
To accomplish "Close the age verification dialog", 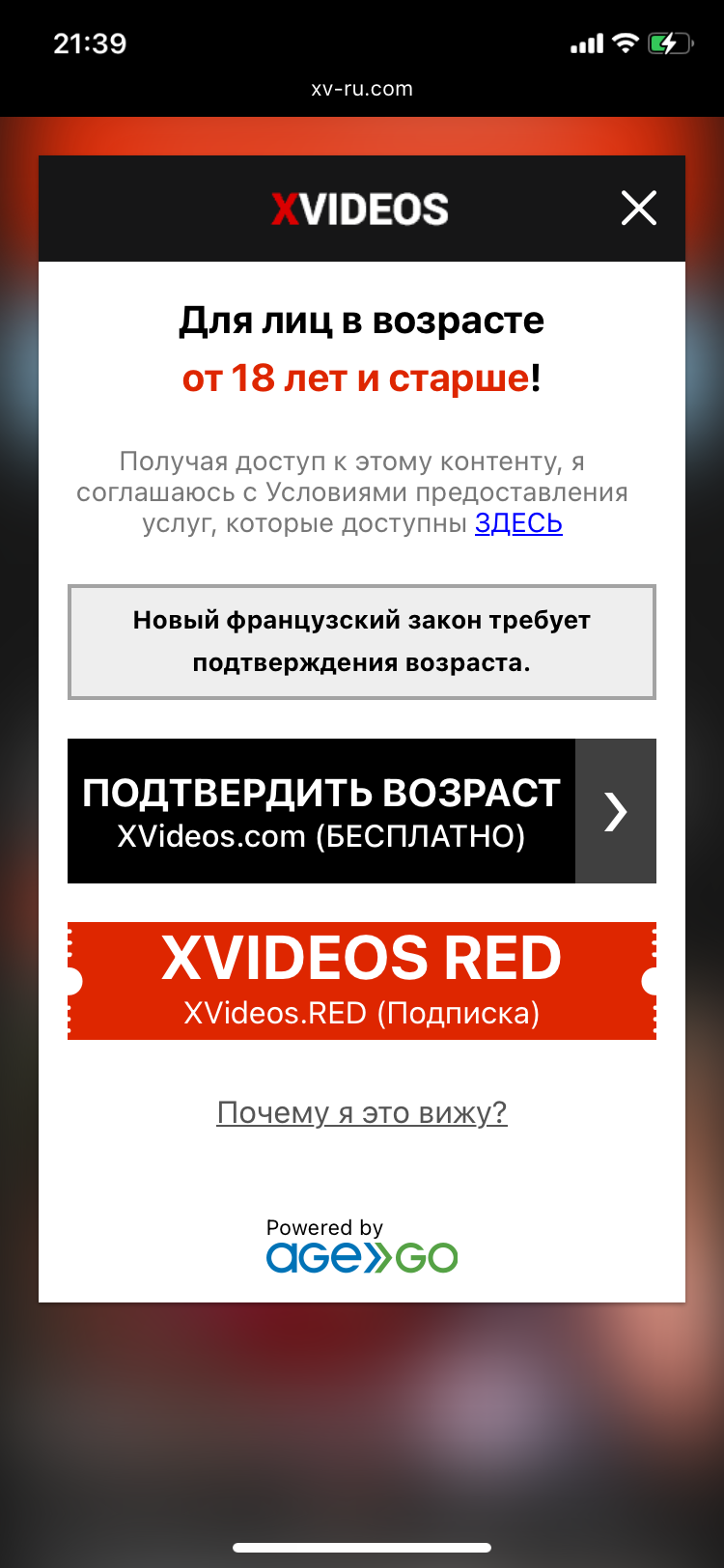I will 639,208.
